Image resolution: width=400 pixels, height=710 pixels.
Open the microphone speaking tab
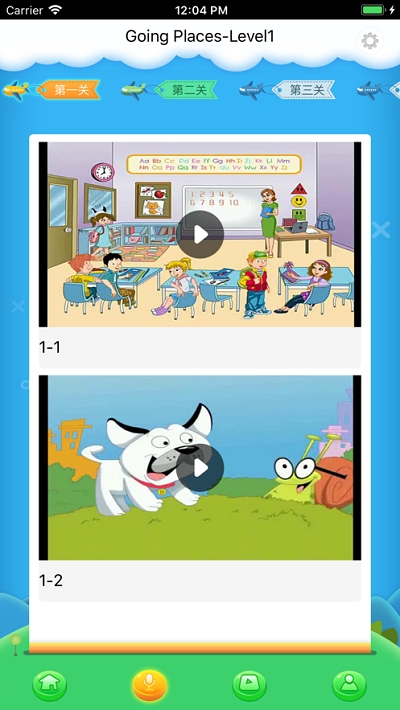tap(150, 686)
